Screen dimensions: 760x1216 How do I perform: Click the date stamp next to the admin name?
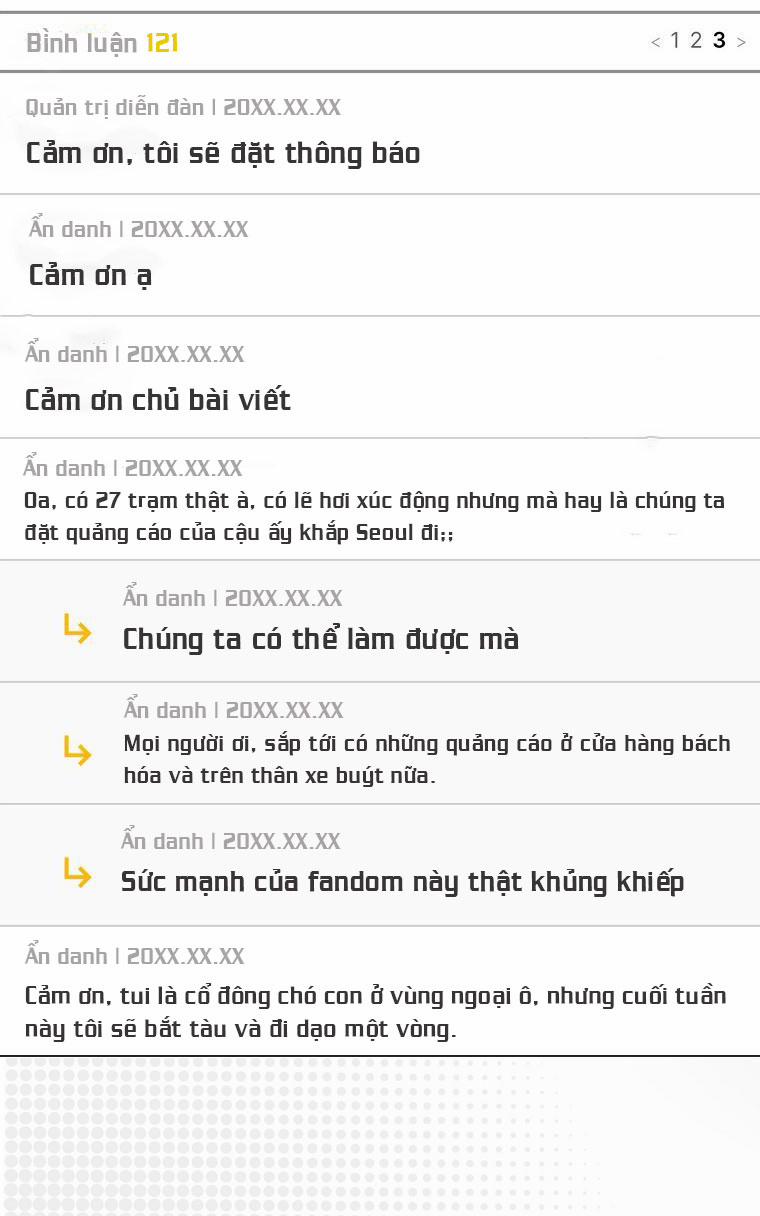tap(283, 108)
